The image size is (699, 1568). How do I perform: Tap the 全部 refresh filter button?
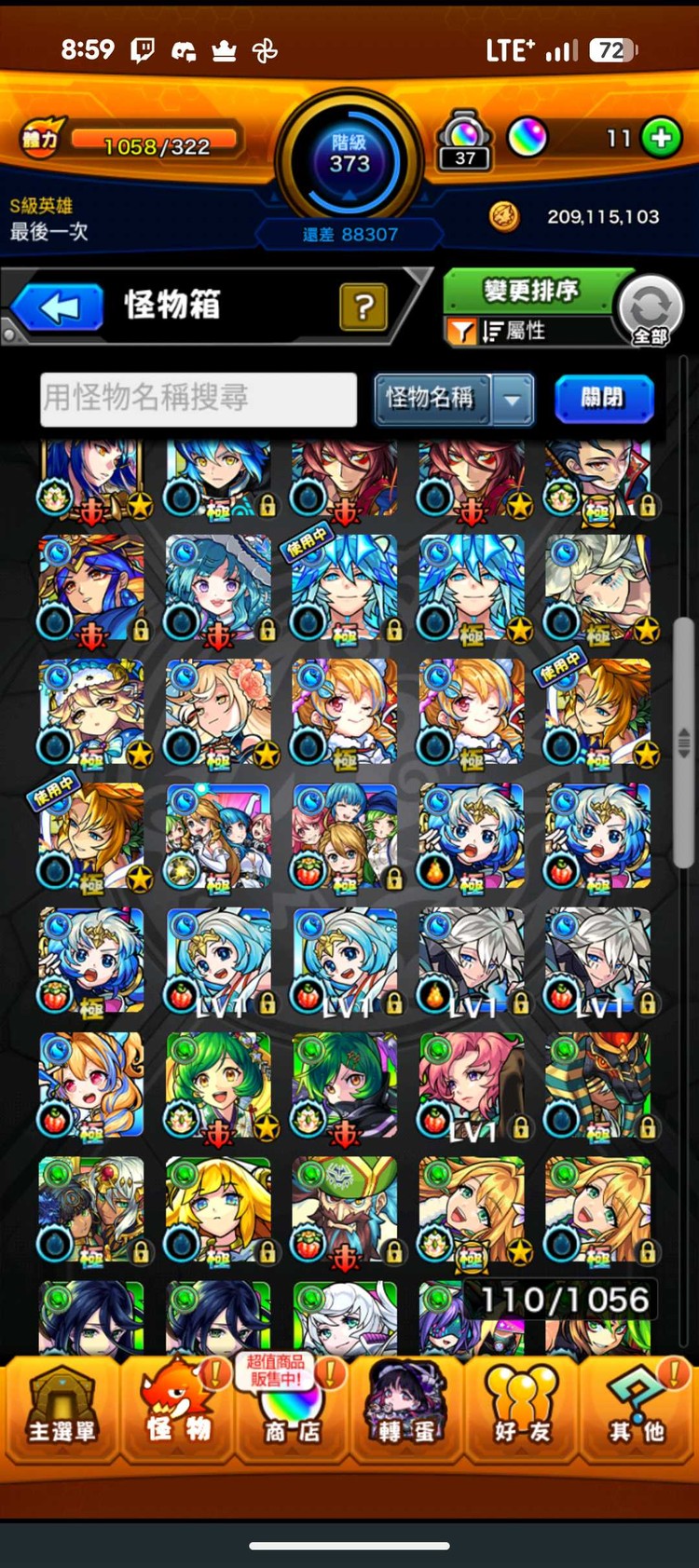click(x=651, y=310)
